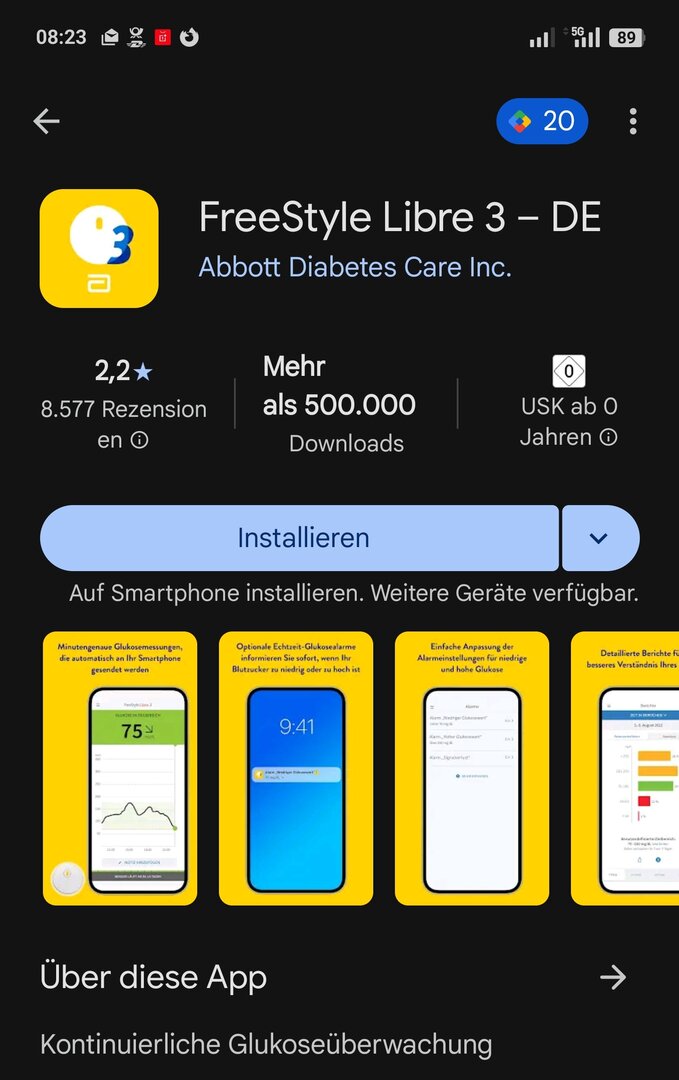Open developer Abbott Diabetes Care Inc.
Image resolution: width=679 pixels, height=1080 pixels.
[355, 268]
